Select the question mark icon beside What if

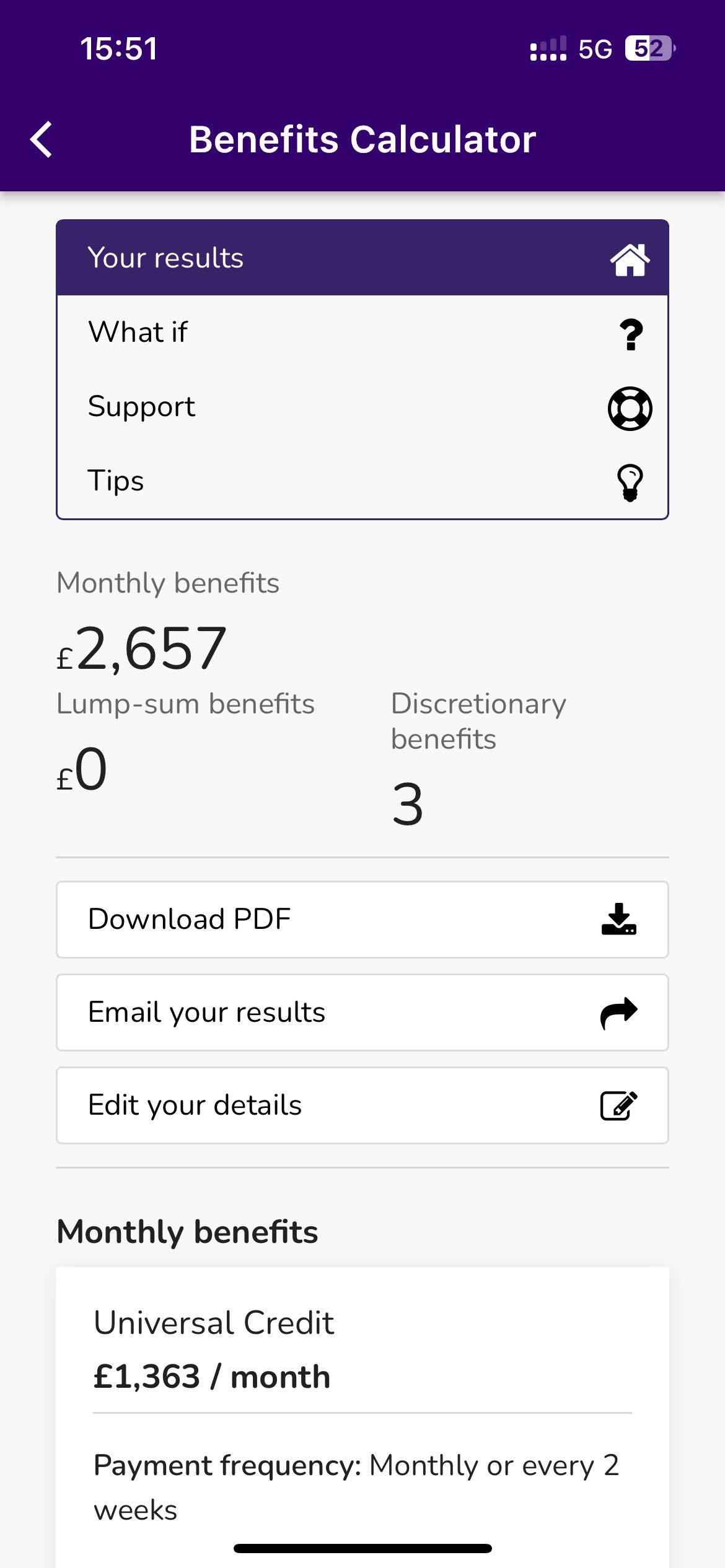pyautogui.click(x=630, y=335)
